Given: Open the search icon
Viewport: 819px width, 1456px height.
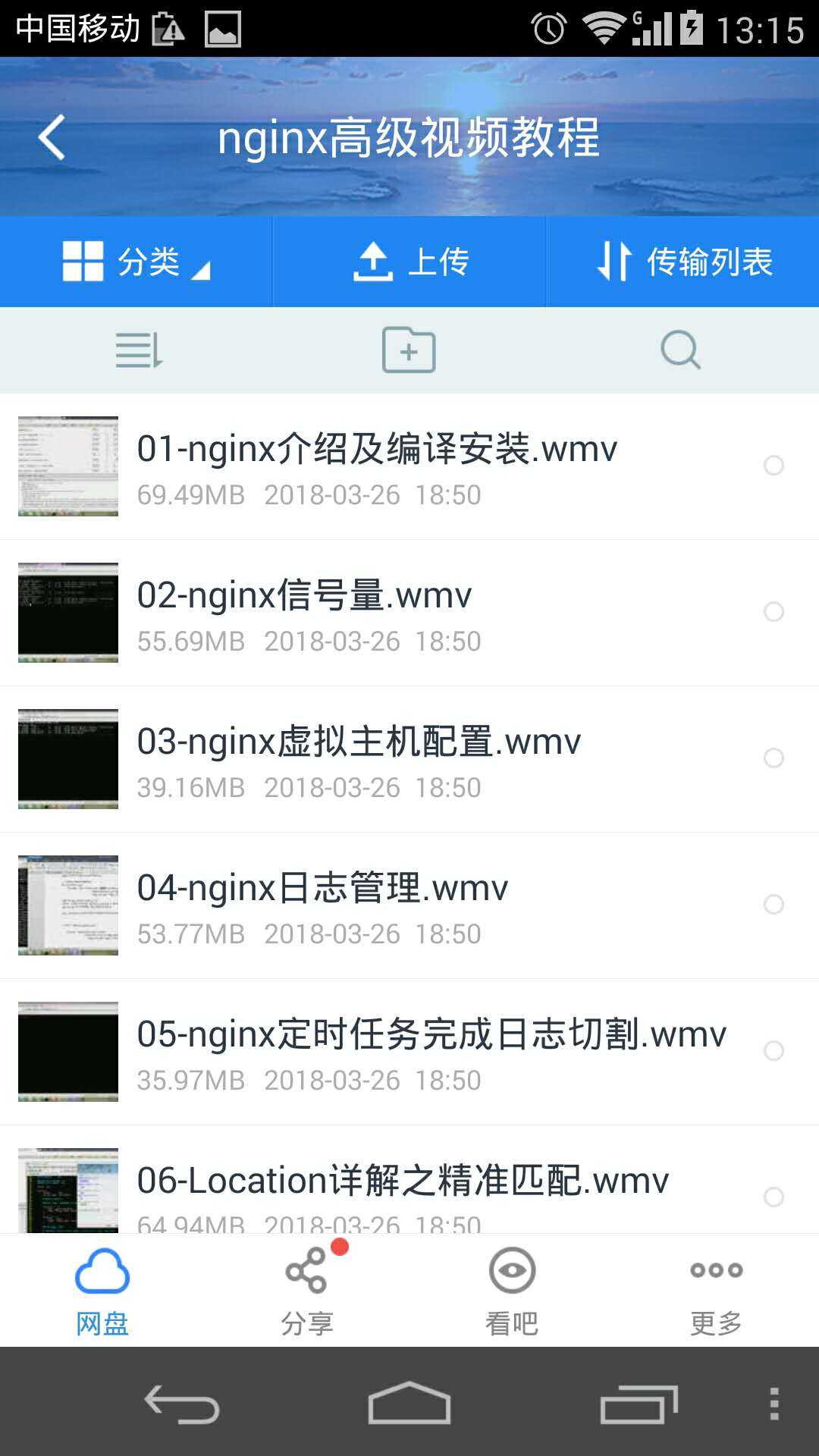Looking at the screenshot, I should click(679, 350).
